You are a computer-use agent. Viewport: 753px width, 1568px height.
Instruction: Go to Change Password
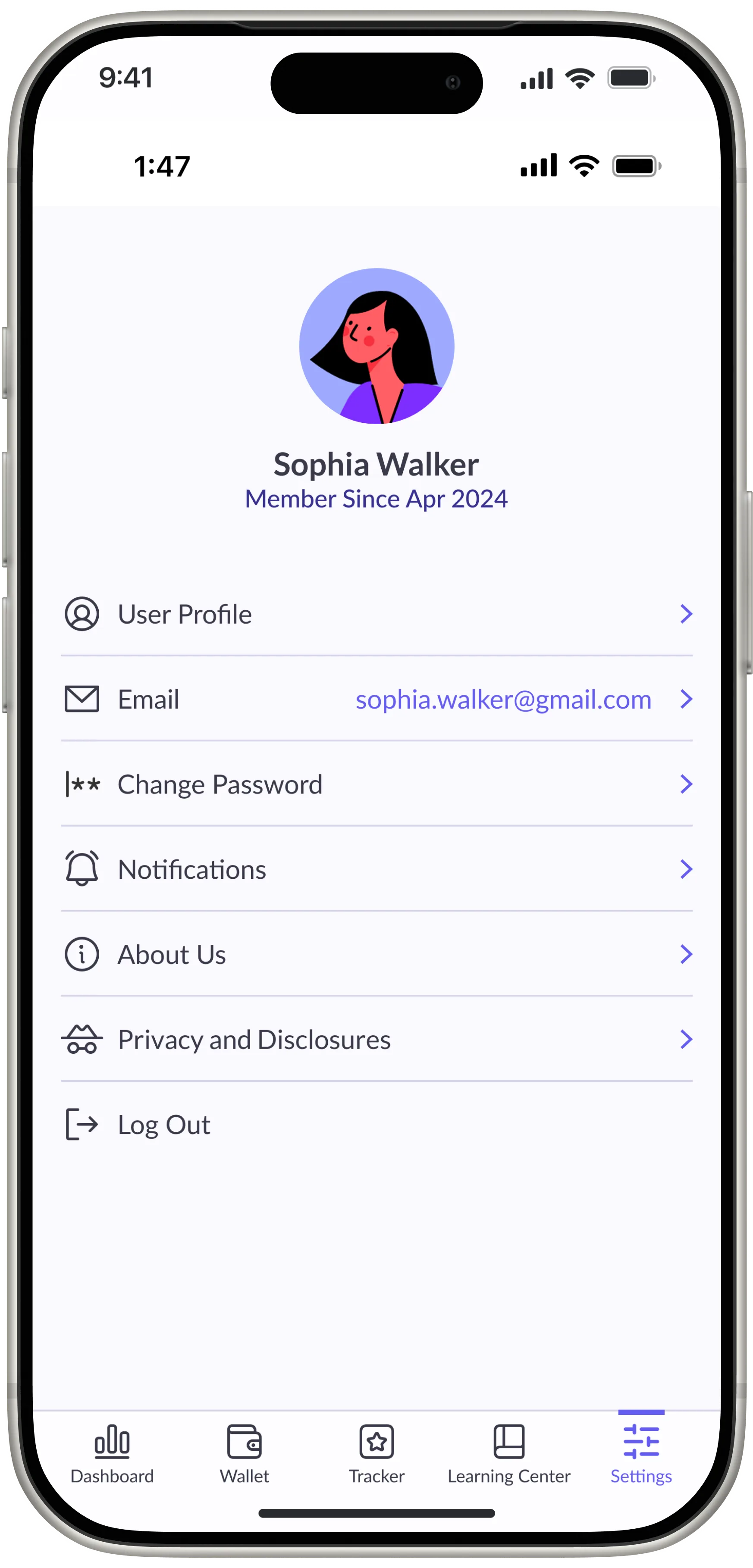click(x=376, y=784)
